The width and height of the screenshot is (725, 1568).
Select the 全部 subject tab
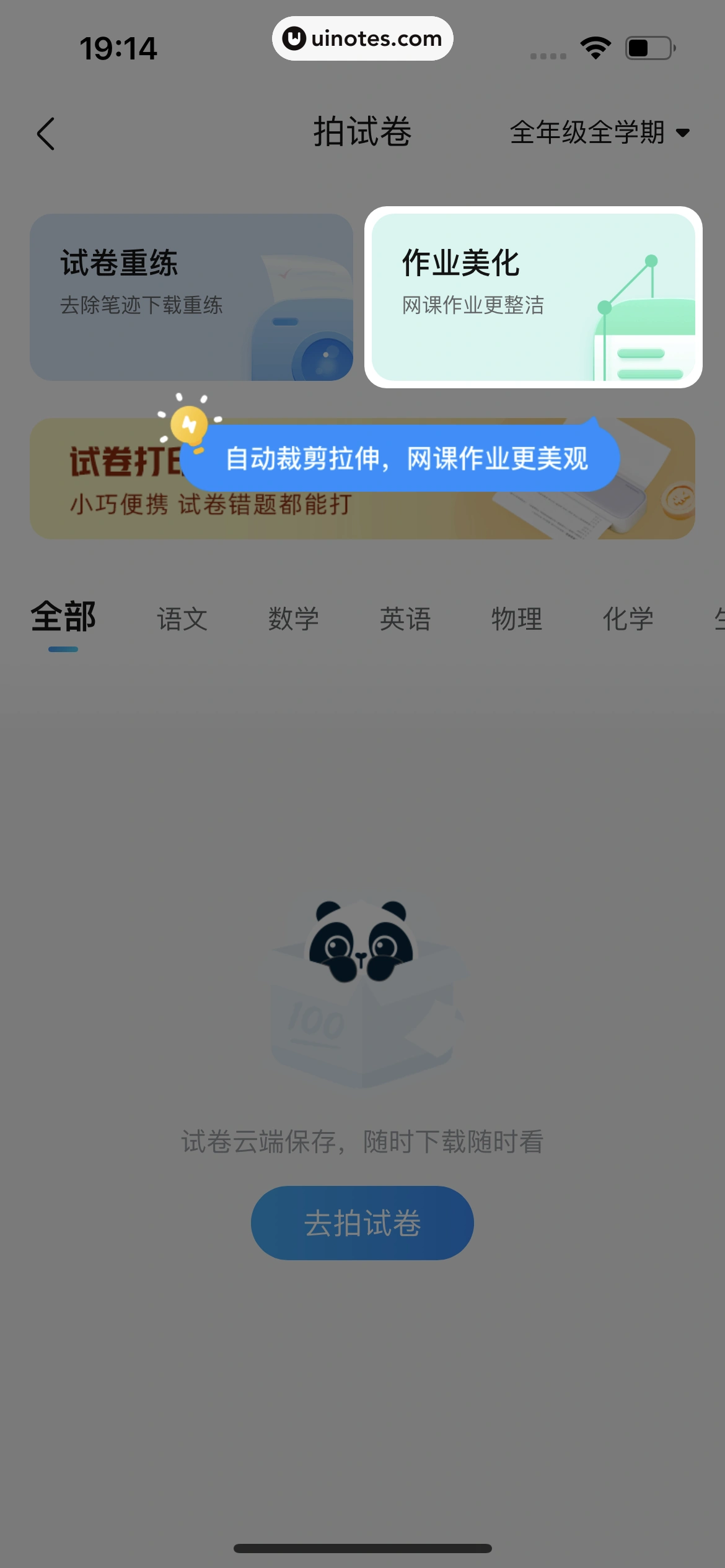coord(63,618)
